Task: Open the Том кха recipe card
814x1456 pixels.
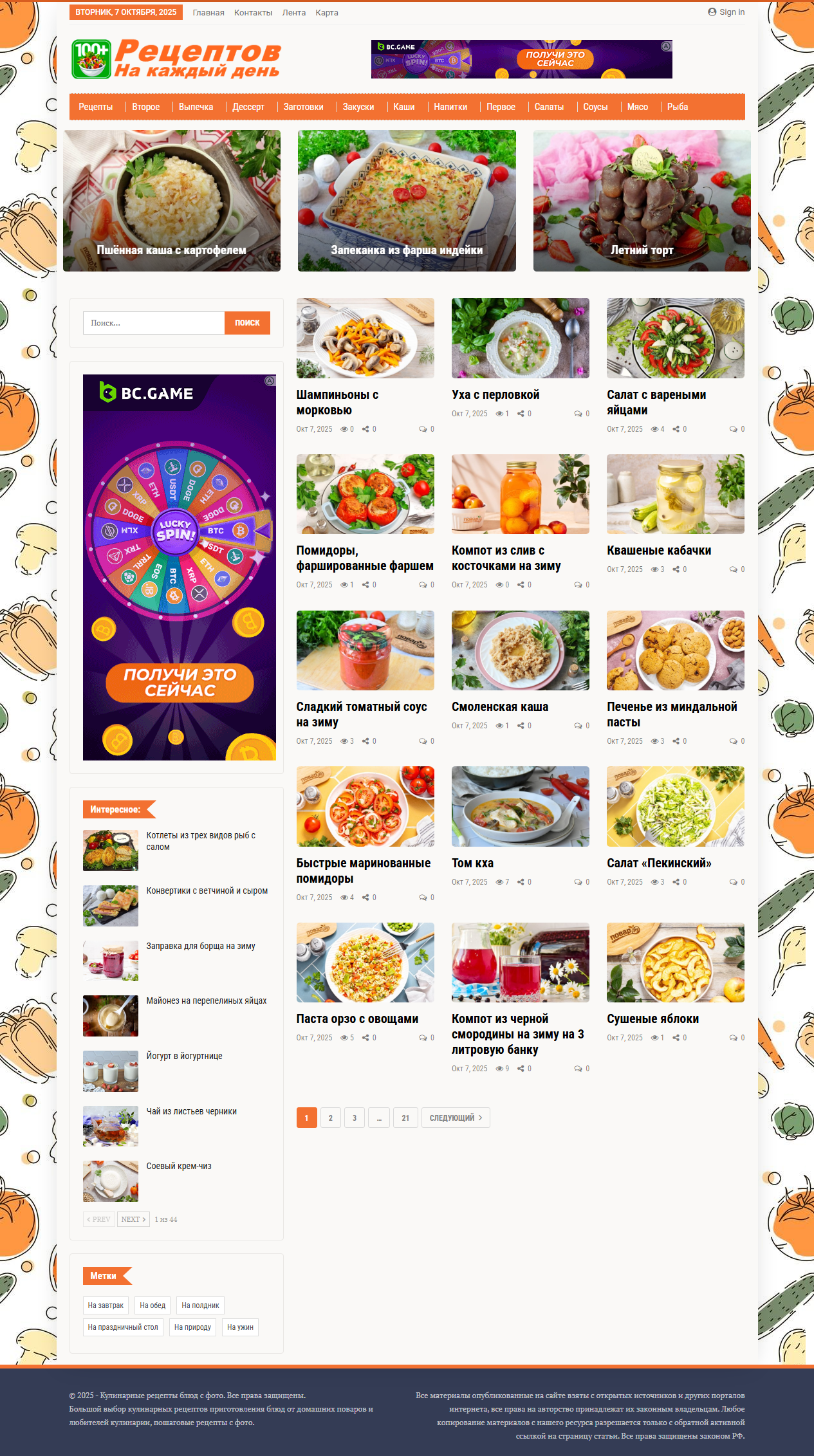Action: click(472, 863)
